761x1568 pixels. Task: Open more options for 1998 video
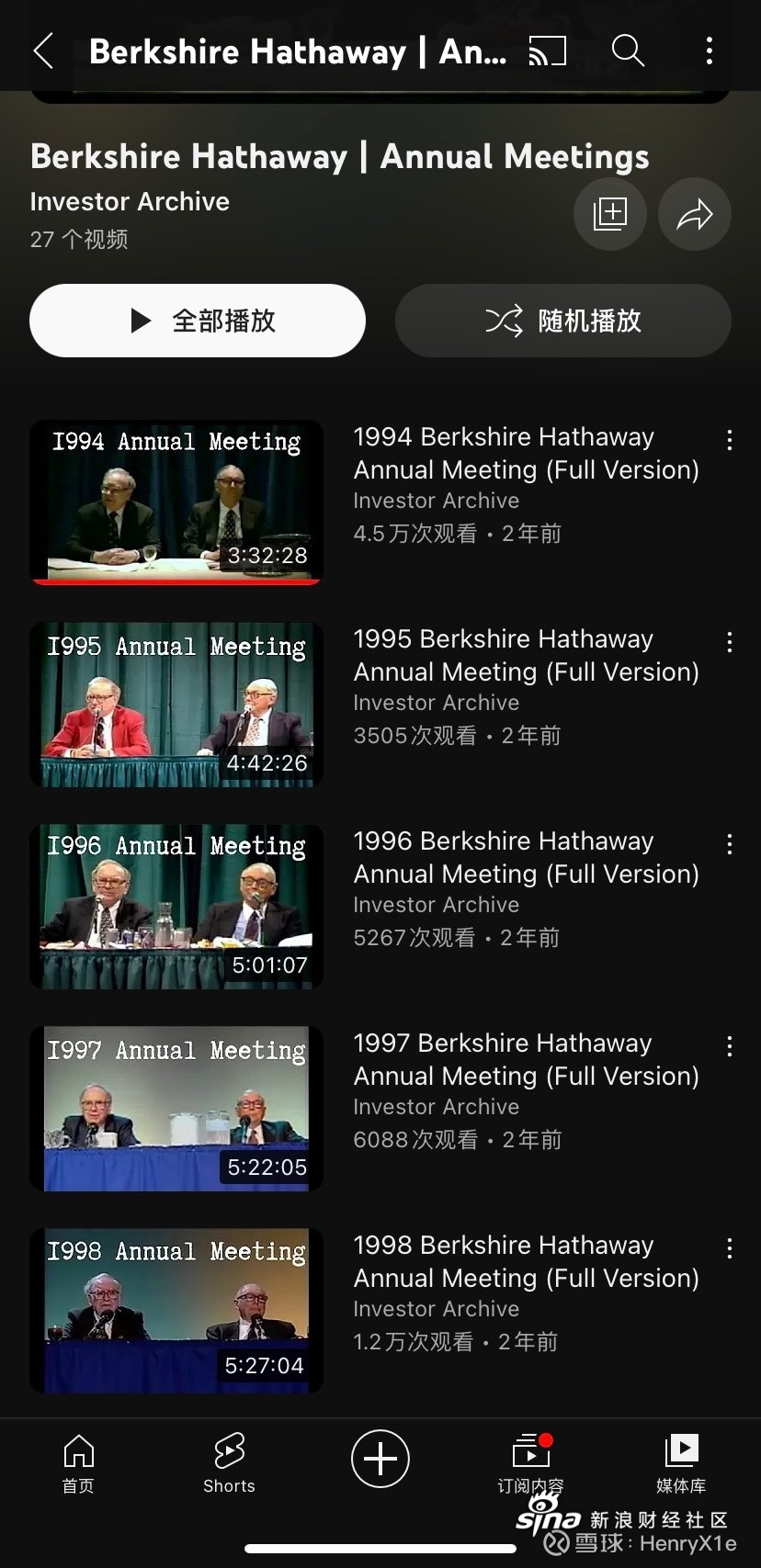[729, 1248]
